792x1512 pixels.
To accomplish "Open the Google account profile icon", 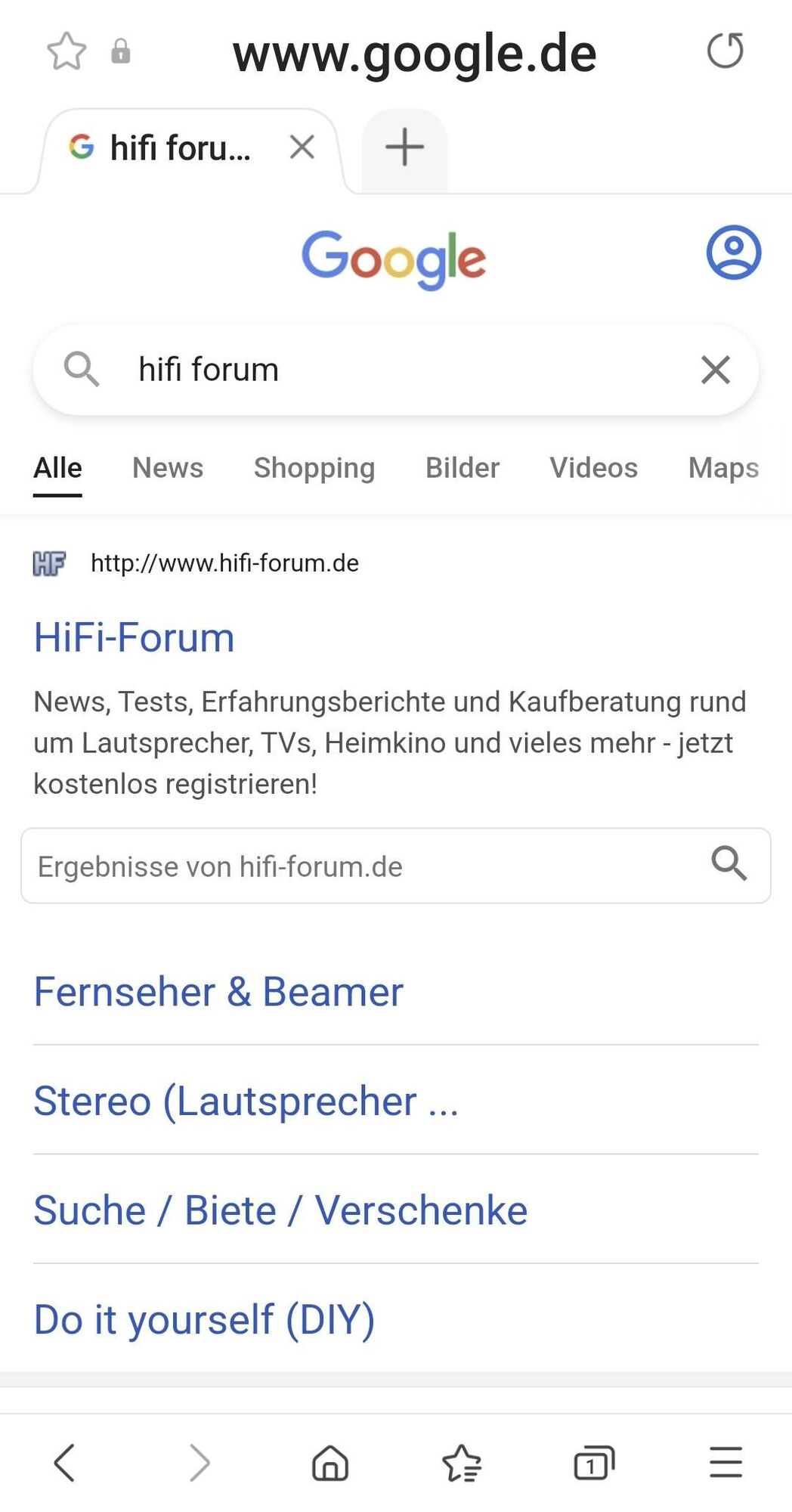I will point(733,253).
